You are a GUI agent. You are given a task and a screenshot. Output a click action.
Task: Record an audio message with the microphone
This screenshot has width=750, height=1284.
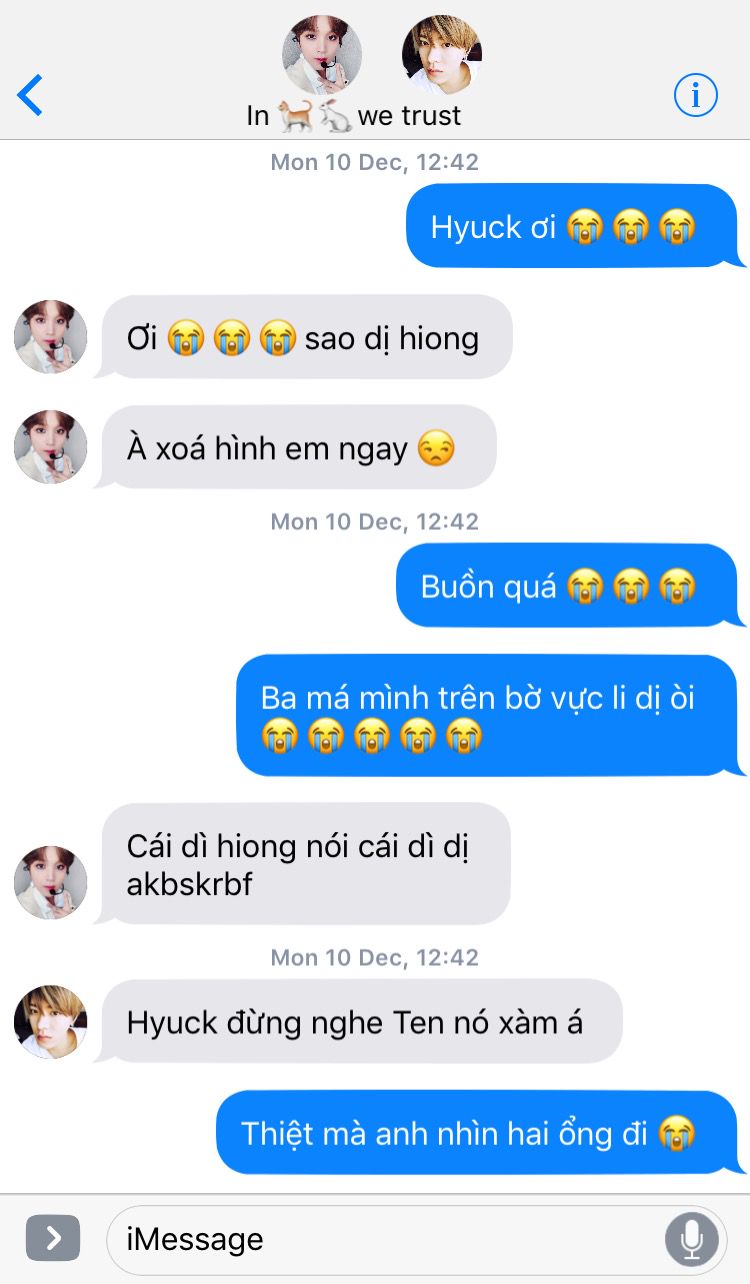point(692,1240)
